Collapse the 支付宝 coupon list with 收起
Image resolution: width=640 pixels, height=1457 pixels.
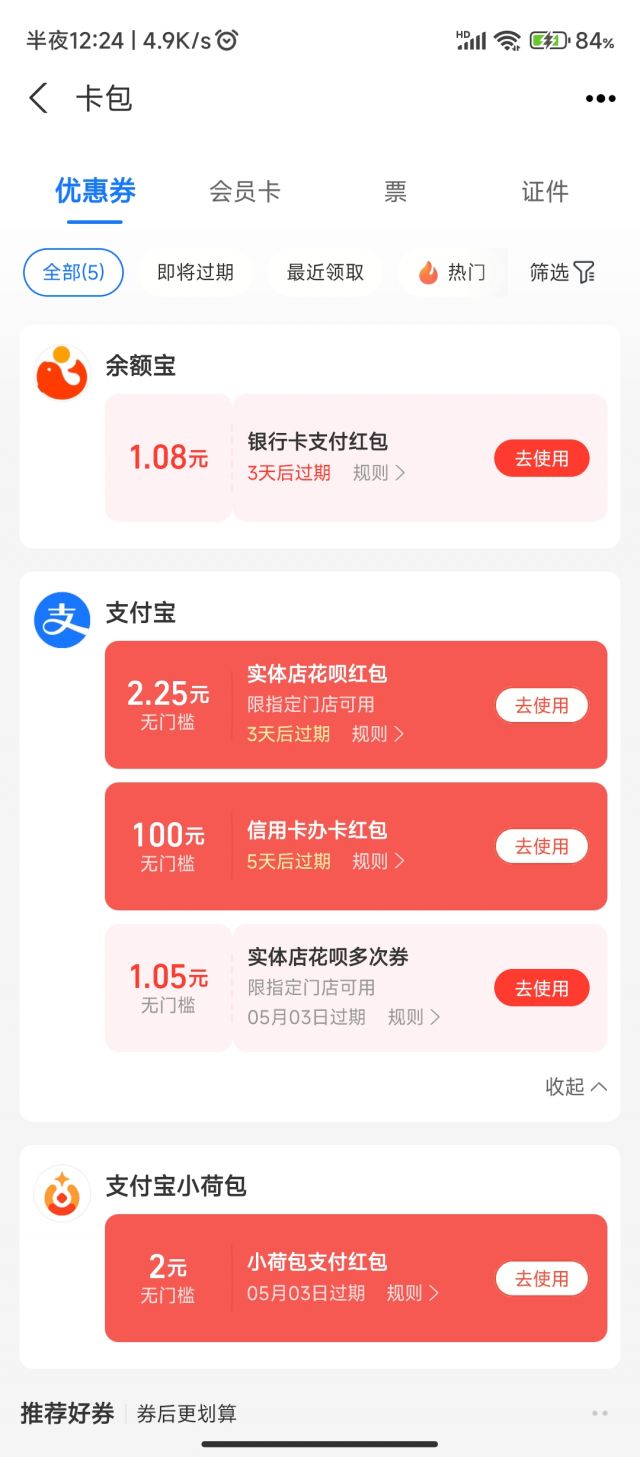coord(576,1086)
